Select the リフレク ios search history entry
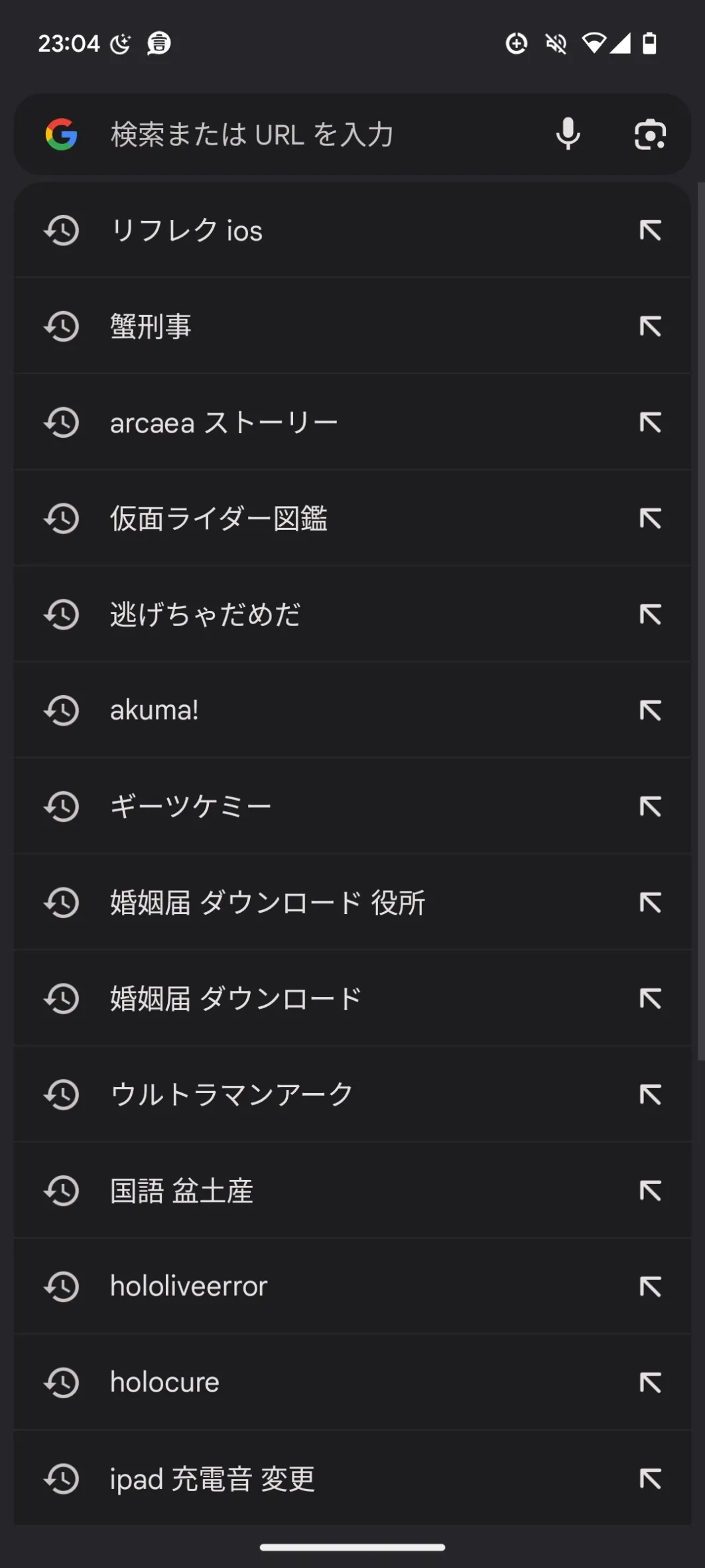705x1568 pixels. (x=352, y=230)
